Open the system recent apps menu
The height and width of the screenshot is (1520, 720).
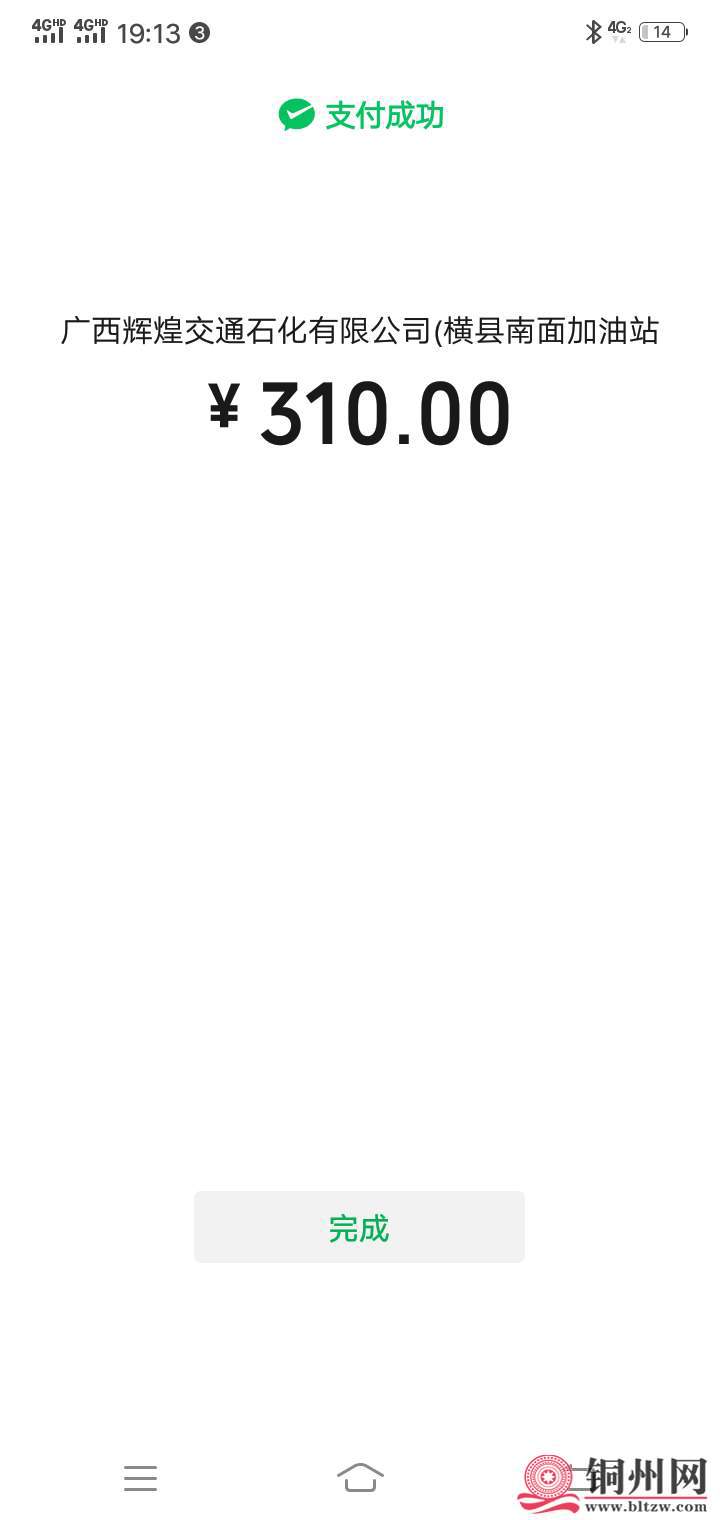141,1478
